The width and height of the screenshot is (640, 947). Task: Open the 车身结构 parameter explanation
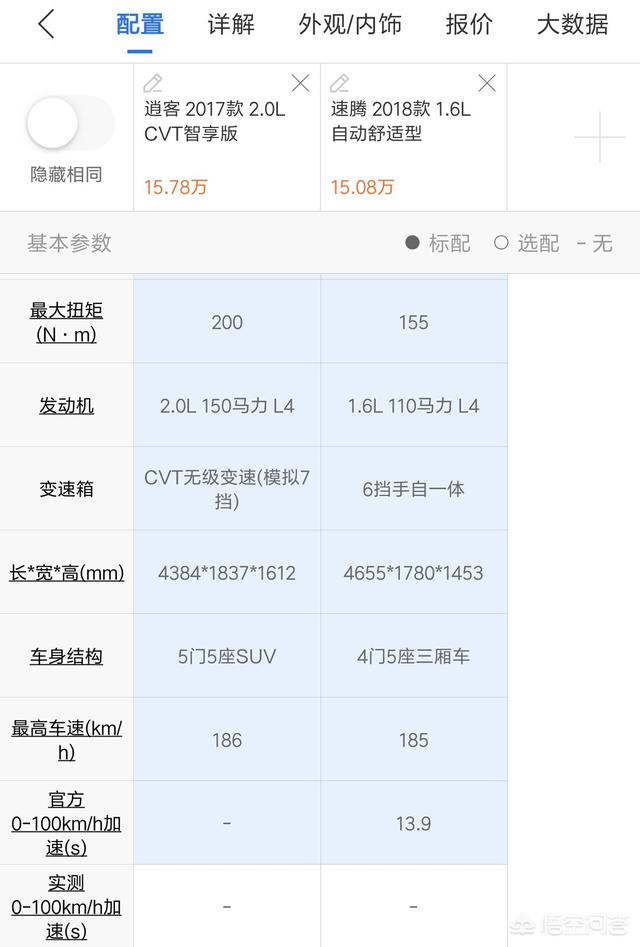pos(66,656)
